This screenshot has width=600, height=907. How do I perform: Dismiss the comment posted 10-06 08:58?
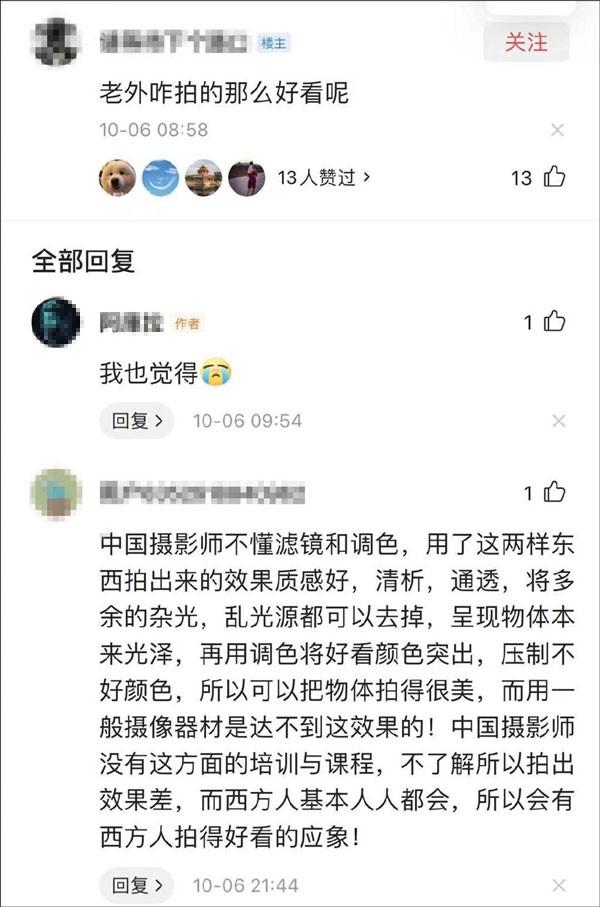tap(558, 130)
